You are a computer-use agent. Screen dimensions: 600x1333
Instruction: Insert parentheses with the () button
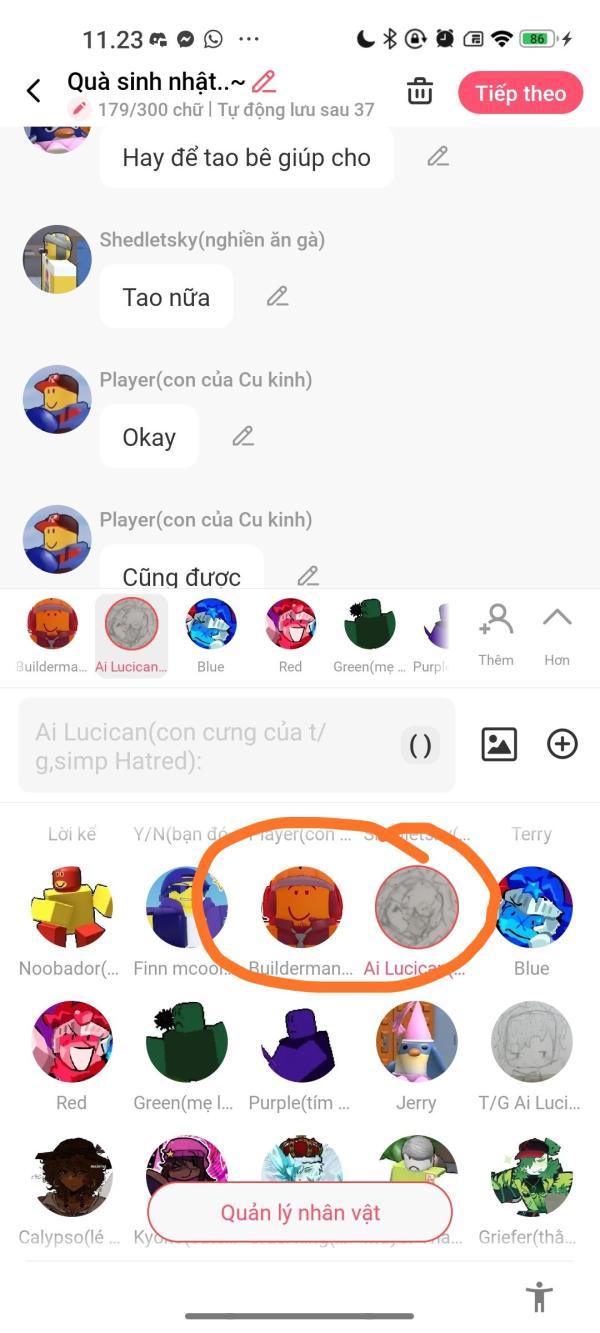click(421, 745)
